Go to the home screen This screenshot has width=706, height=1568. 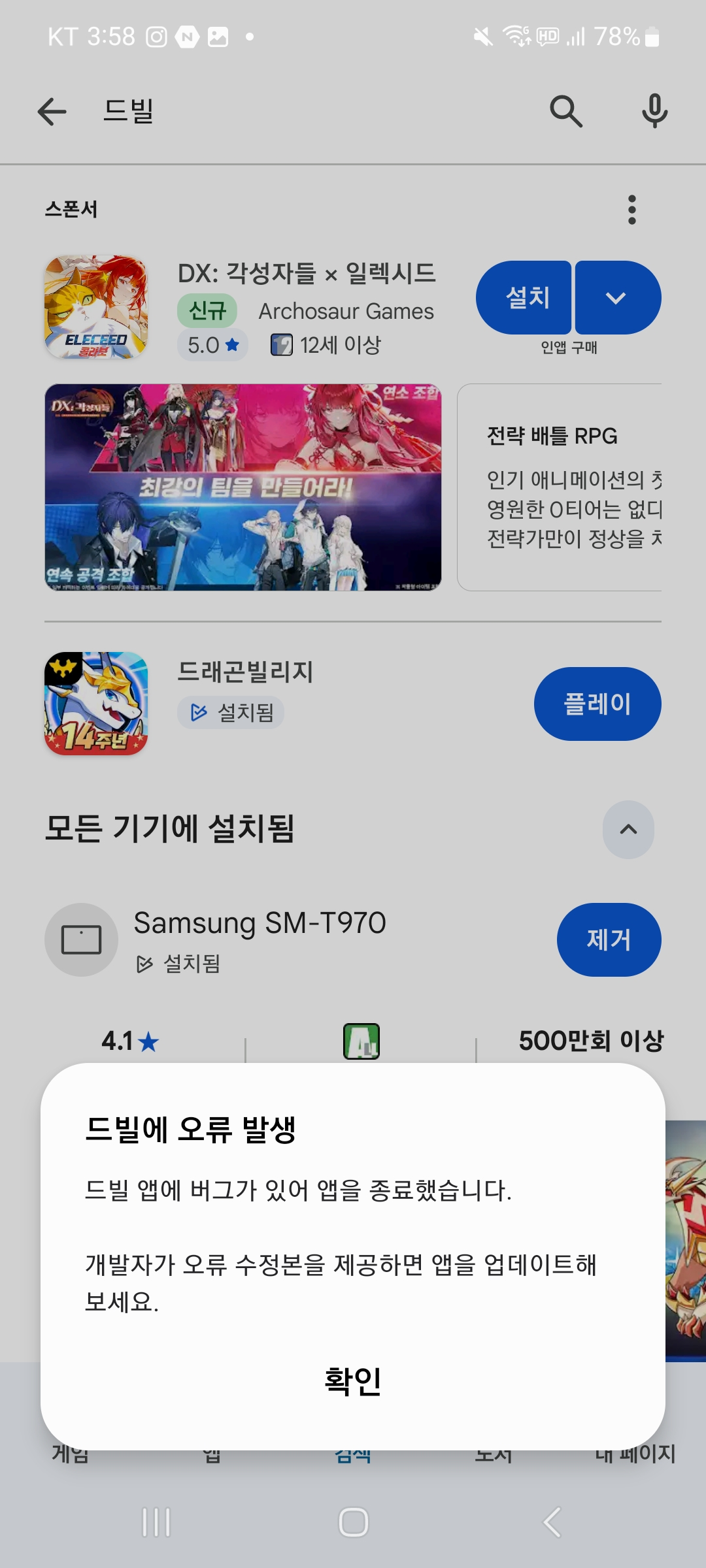click(353, 1522)
